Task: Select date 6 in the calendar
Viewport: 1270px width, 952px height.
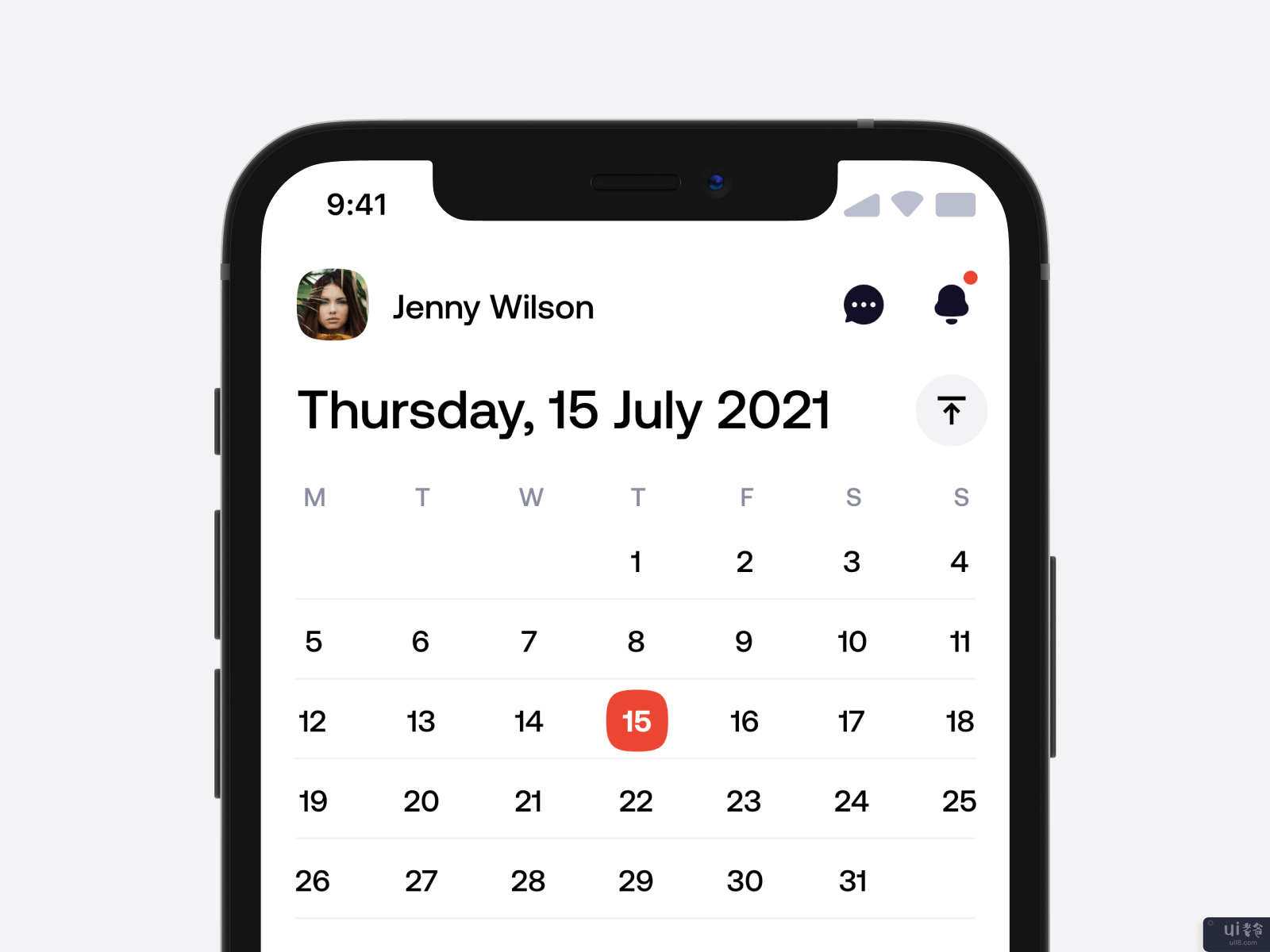Action: click(x=421, y=641)
